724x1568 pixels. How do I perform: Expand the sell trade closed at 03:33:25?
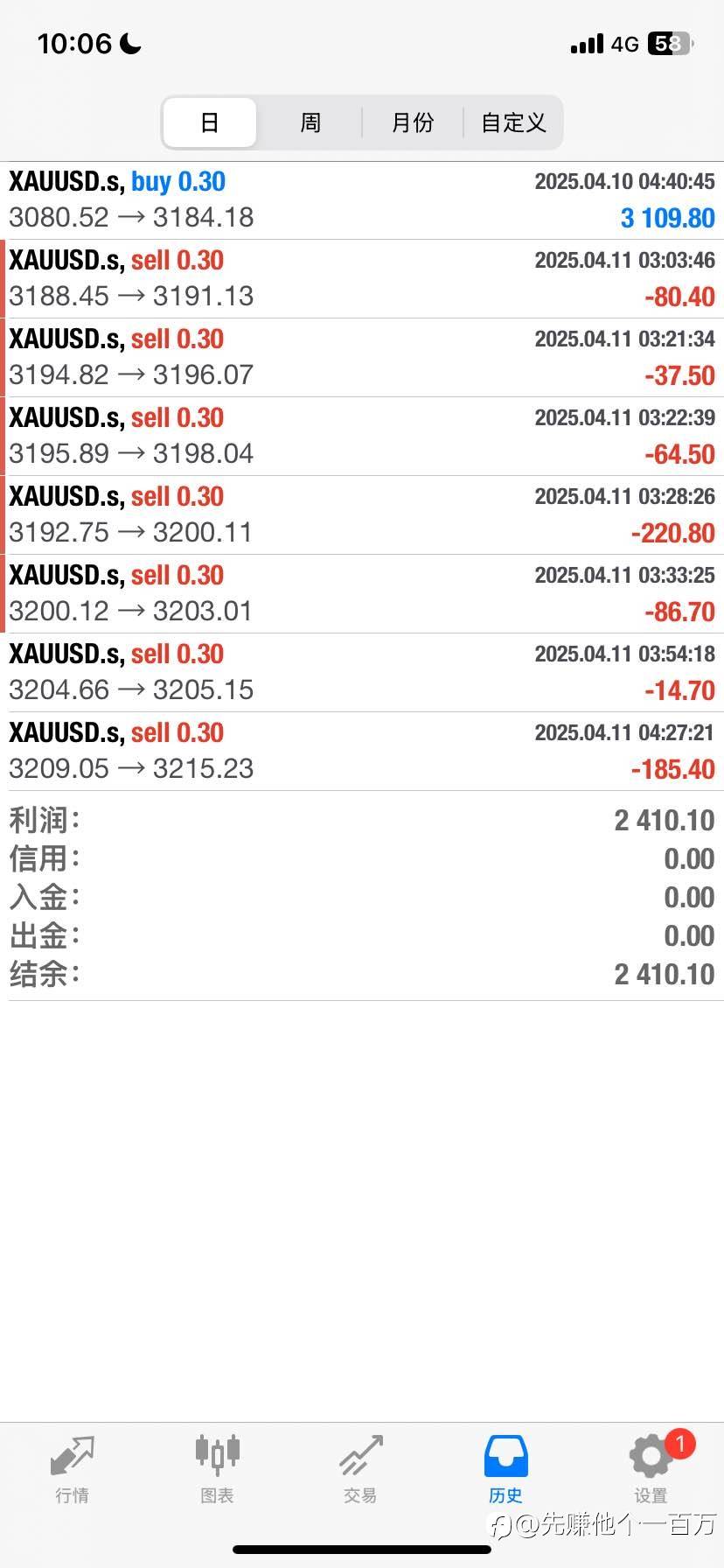[362, 594]
